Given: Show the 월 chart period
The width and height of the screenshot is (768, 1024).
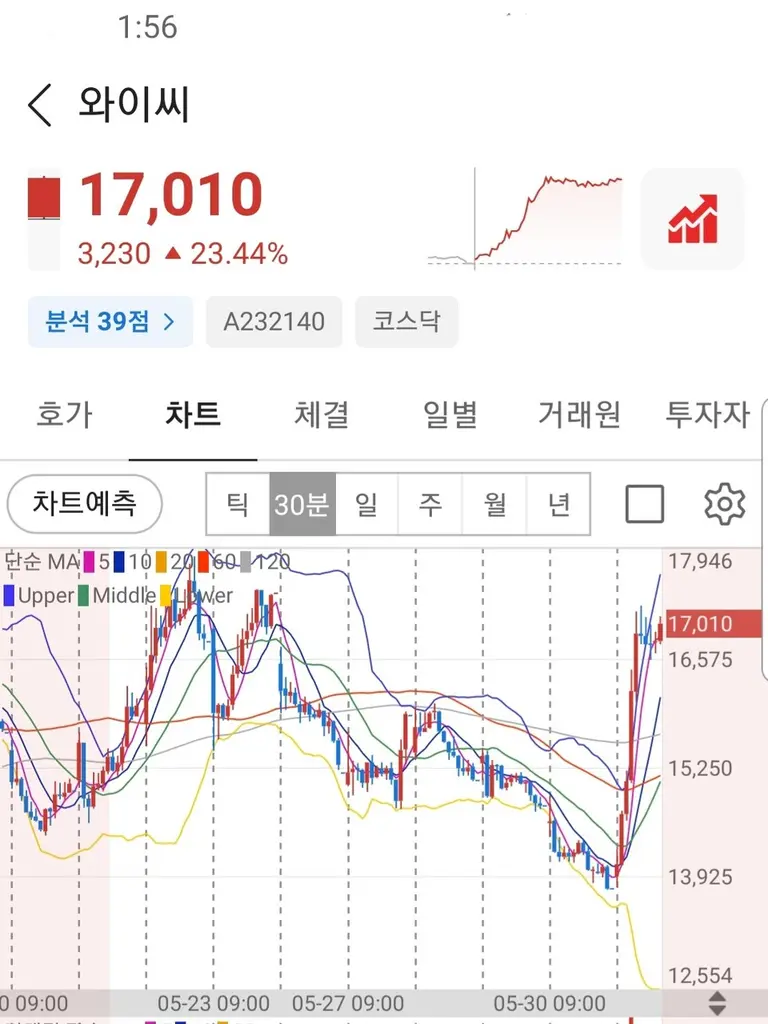Looking at the screenshot, I should [x=495, y=505].
